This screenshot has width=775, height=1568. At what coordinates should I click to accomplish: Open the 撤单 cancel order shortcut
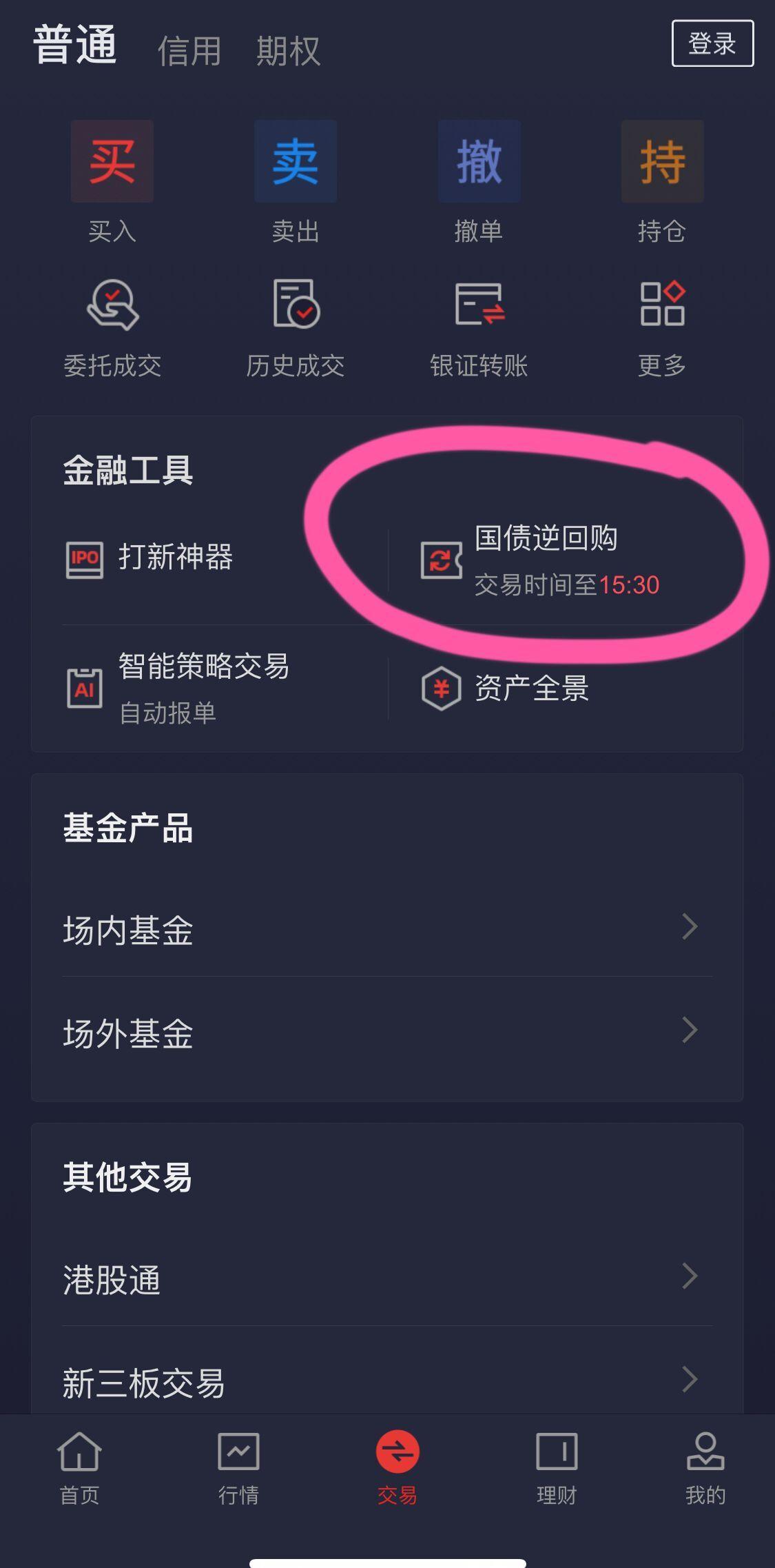(x=479, y=181)
